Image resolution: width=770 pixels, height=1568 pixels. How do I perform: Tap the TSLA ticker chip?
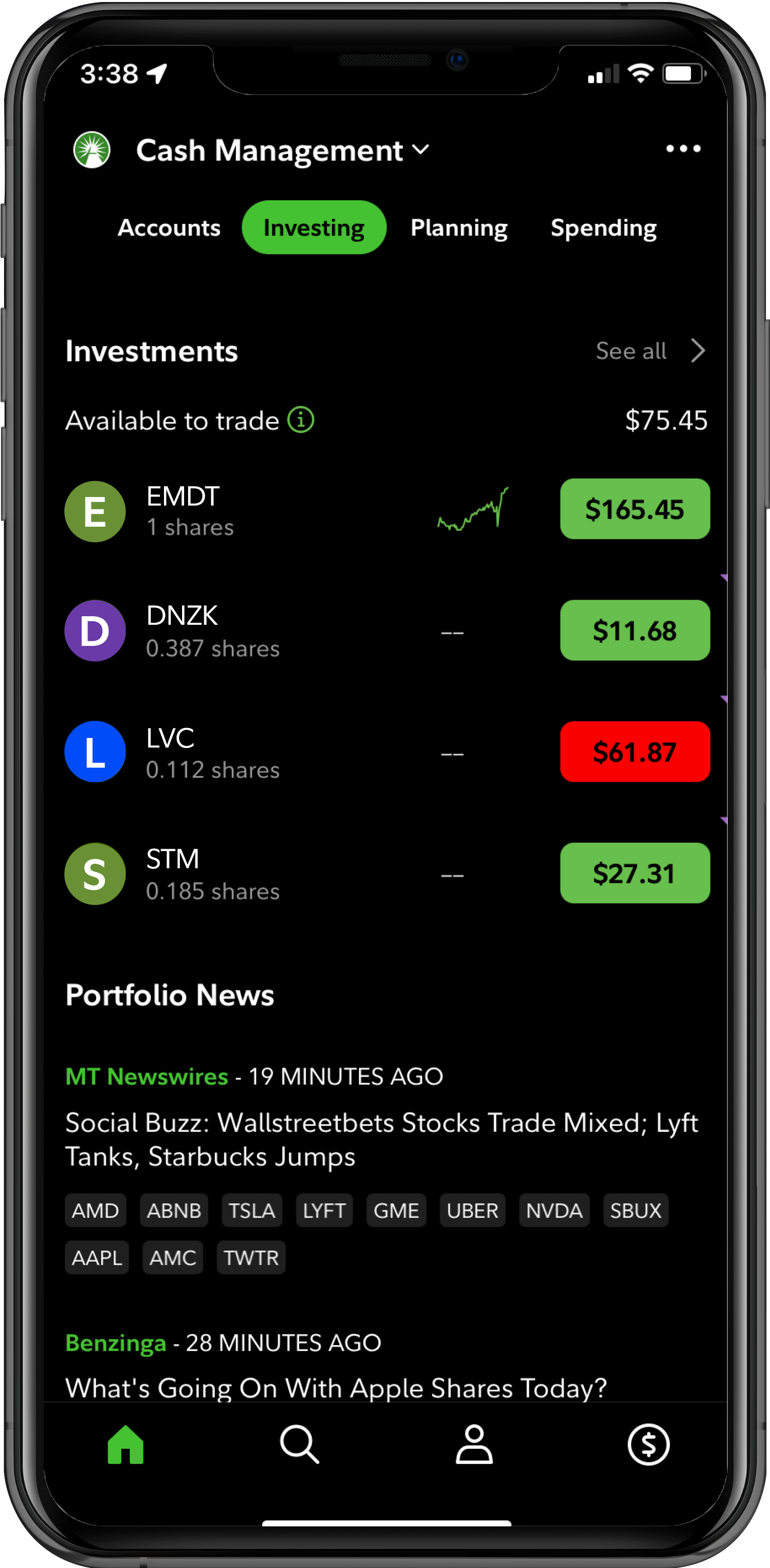click(252, 1210)
